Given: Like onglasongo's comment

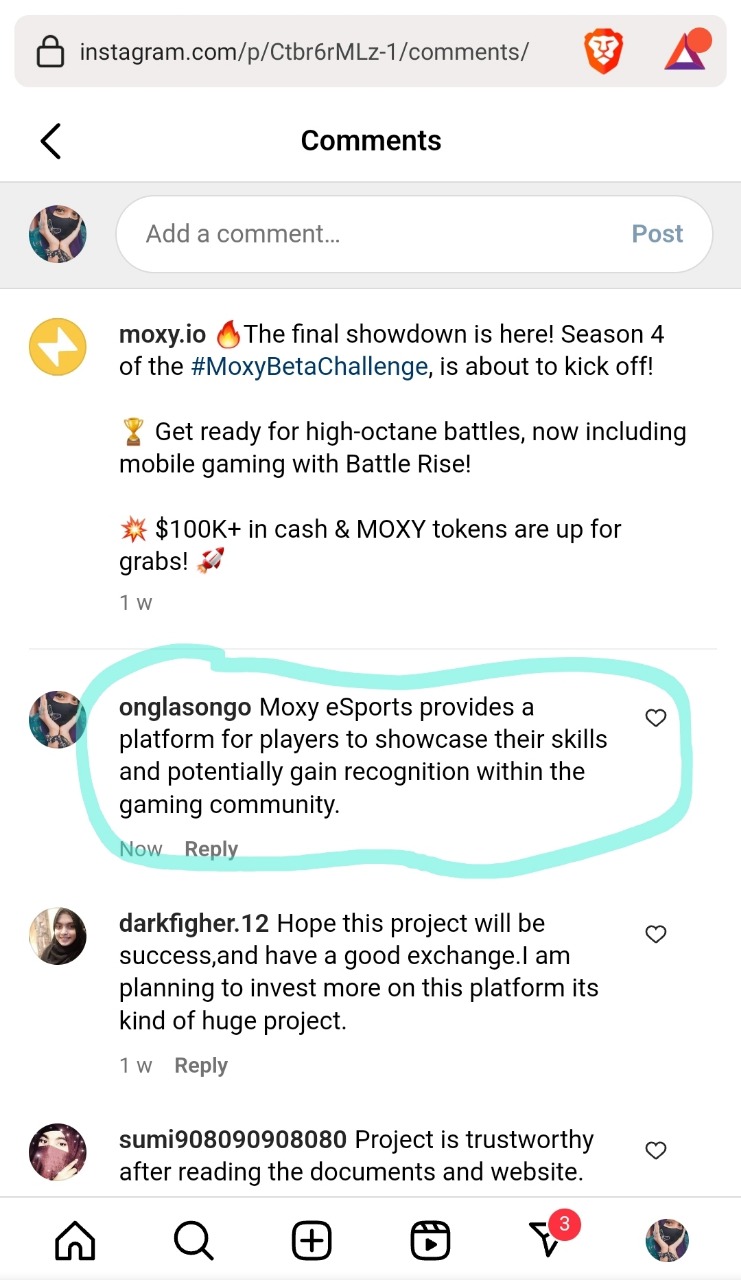Looking at the screenshot, I should point(656,718).
